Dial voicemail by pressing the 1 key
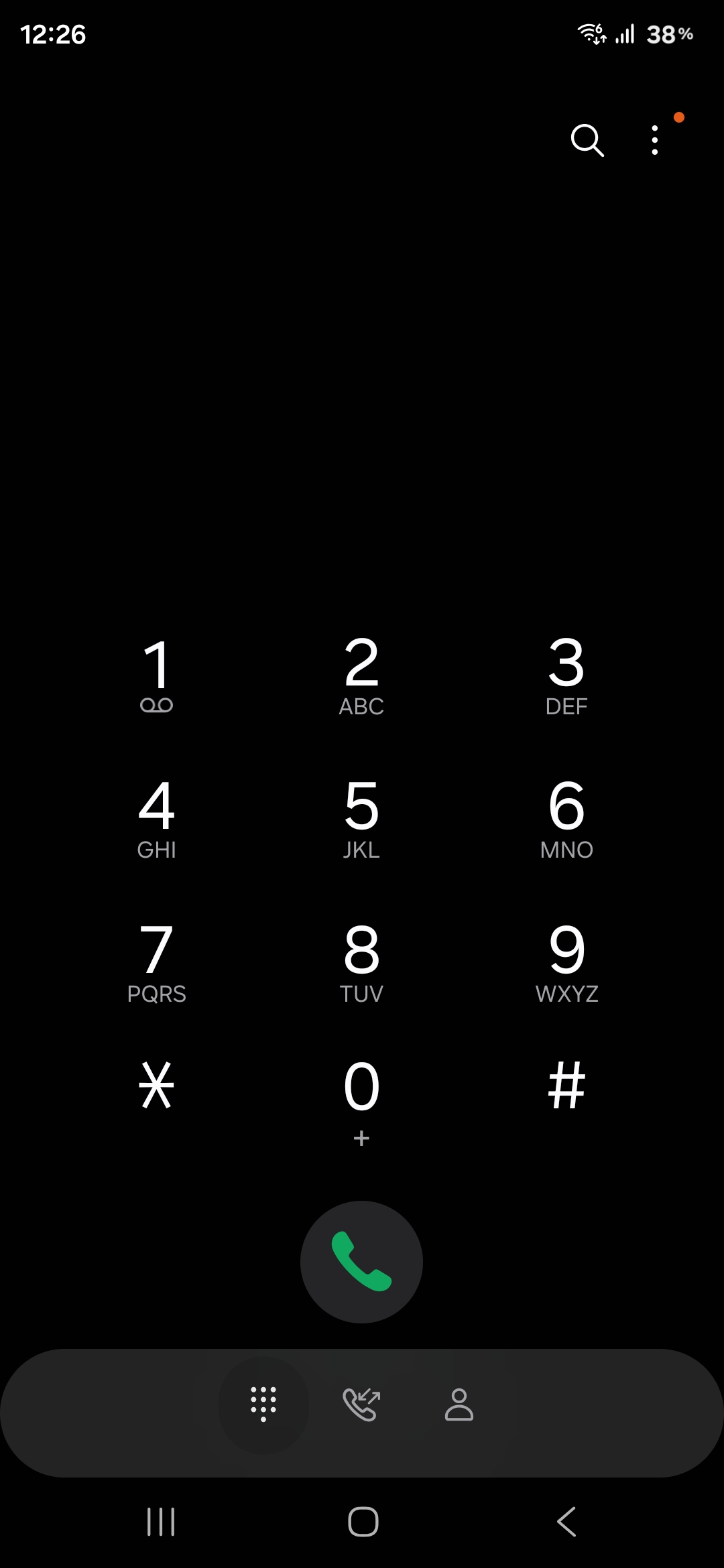Screen dimensions: 724x1568 click(158, 673)
